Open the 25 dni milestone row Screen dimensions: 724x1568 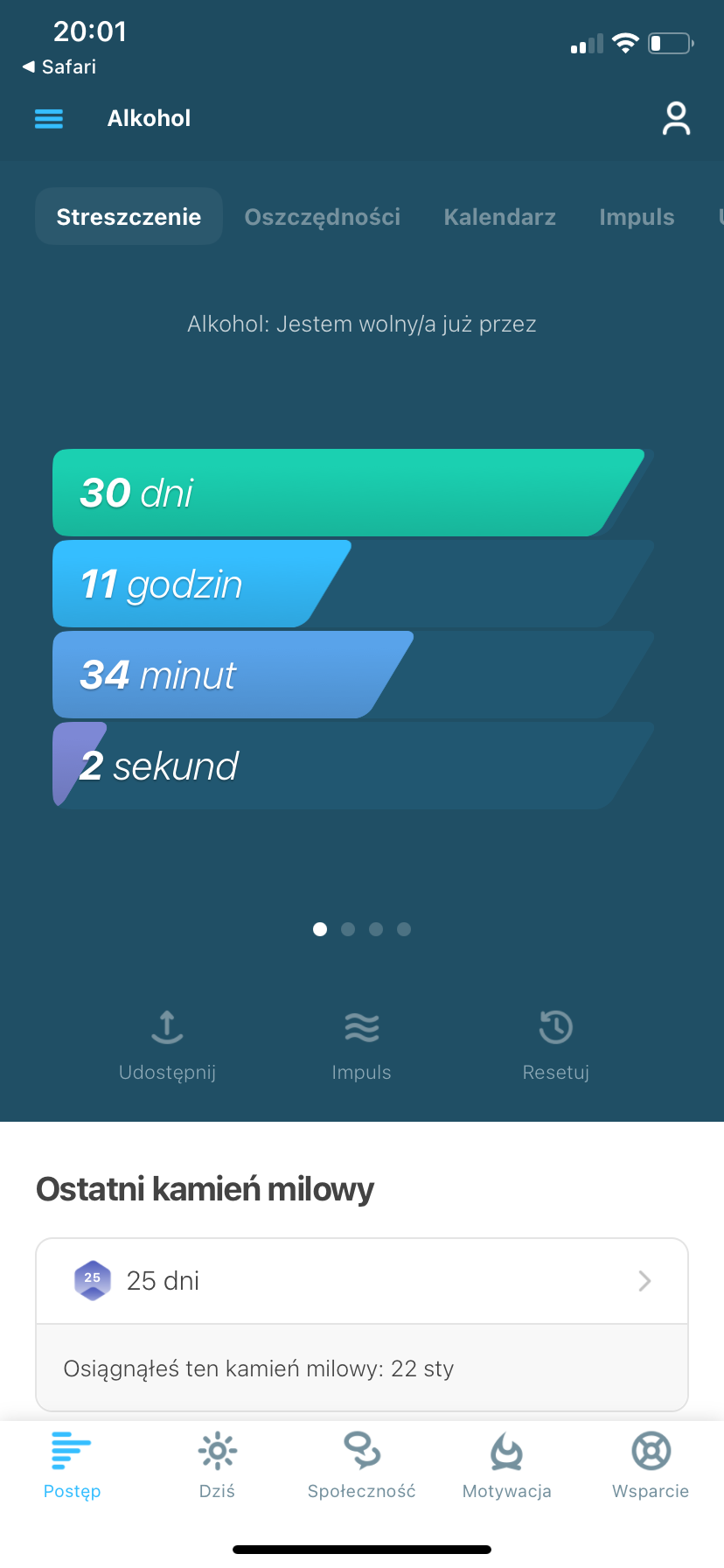[361, 1281]
